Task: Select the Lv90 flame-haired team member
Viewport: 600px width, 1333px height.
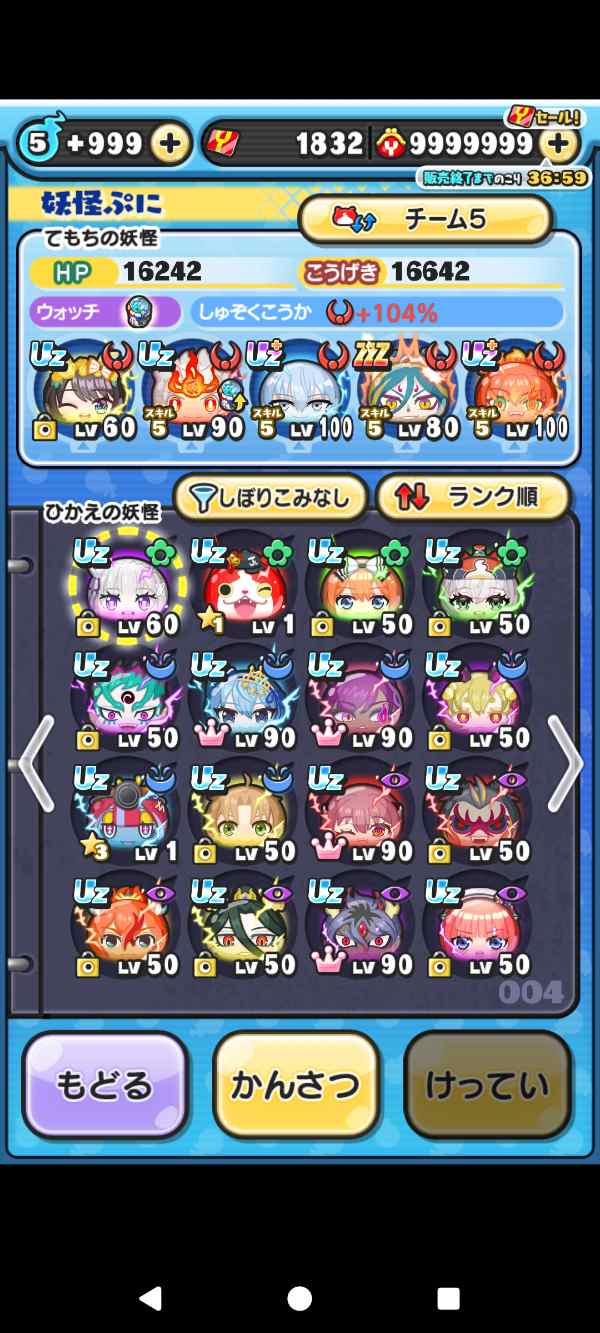Action: [187, 392]
